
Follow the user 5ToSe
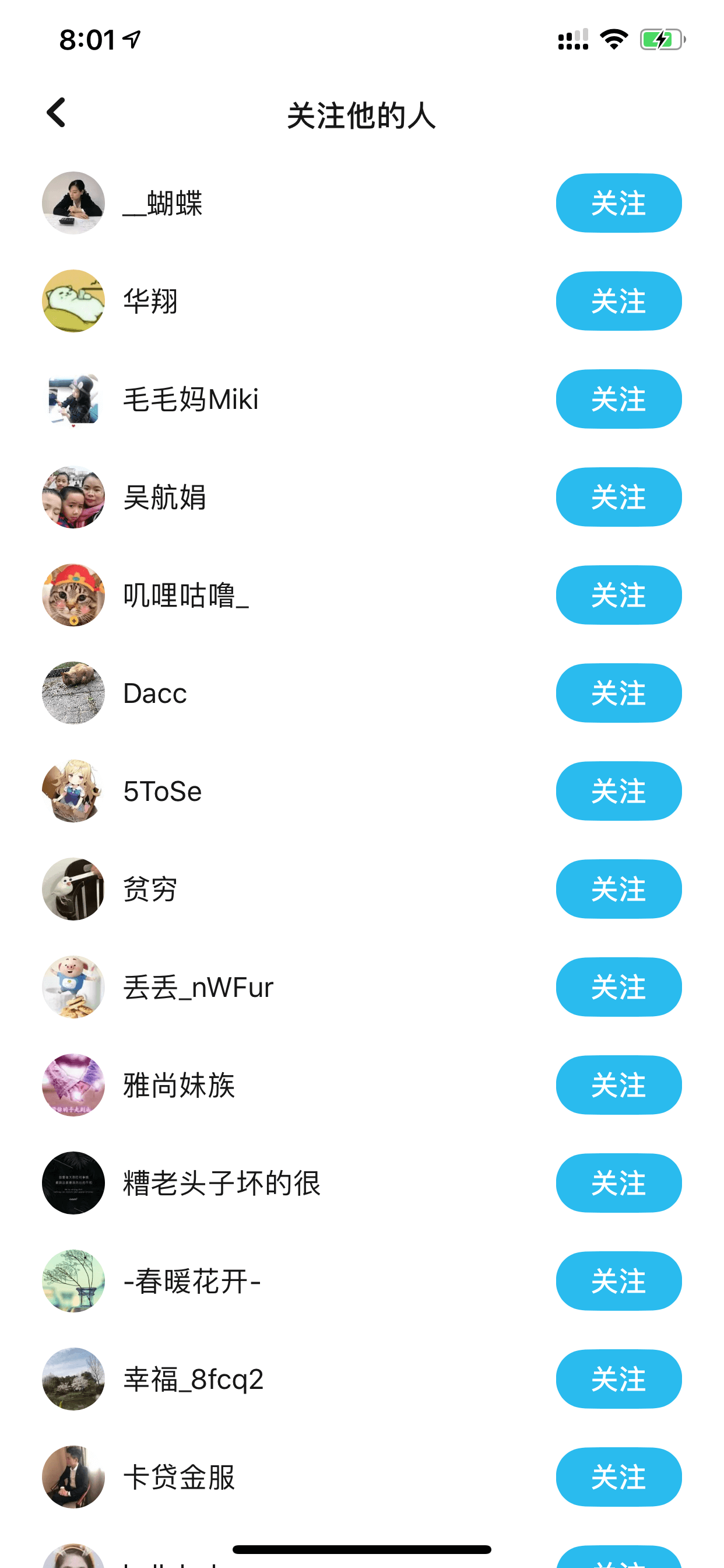click(618, 790)
